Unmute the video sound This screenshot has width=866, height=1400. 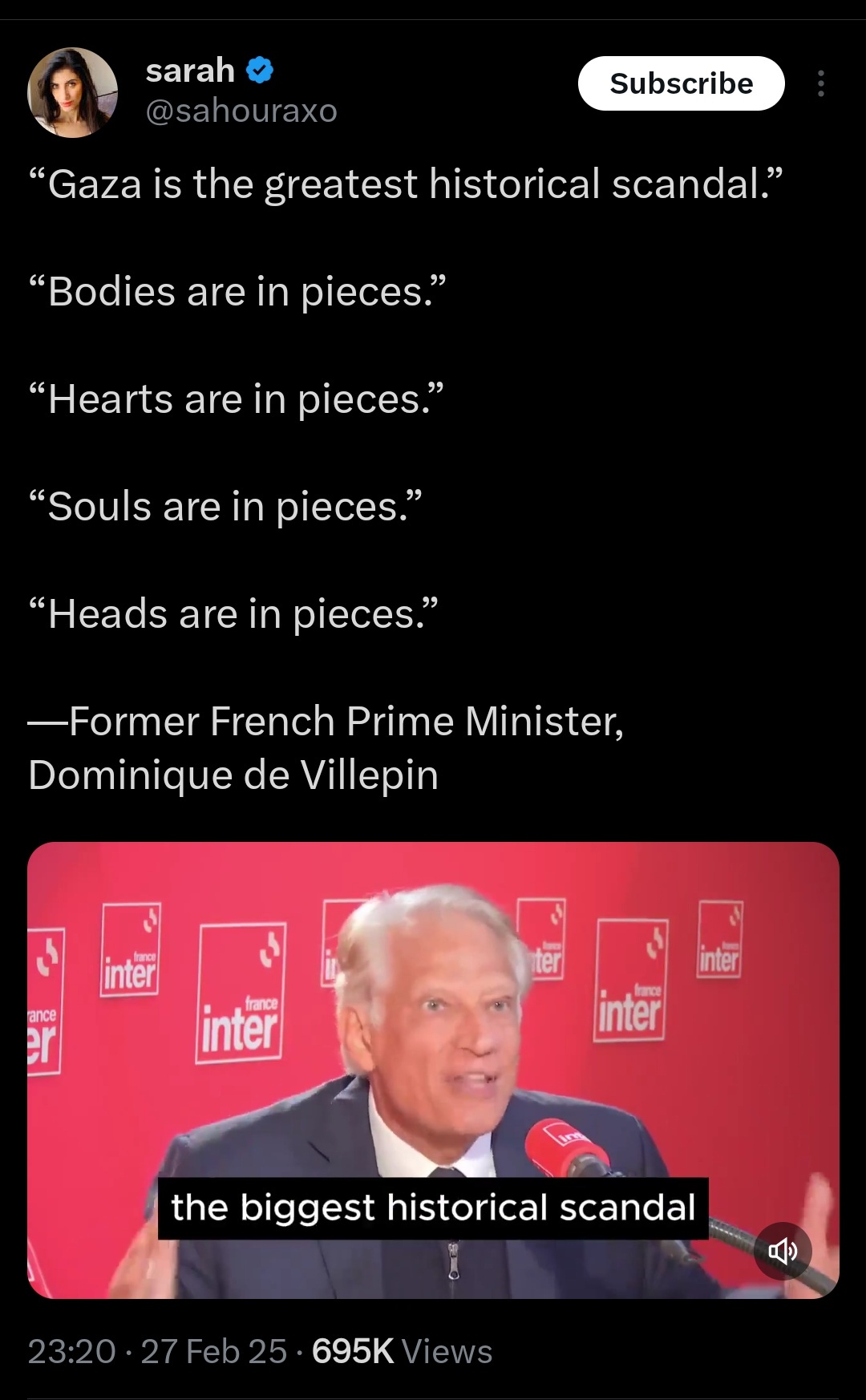click(x=783, y=1250)
